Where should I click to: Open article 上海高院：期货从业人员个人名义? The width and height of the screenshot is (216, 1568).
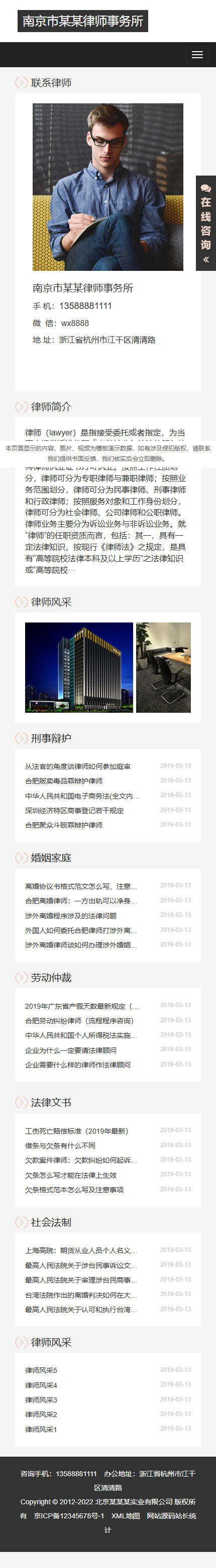pyautogui.click(x=81, y=1250)
